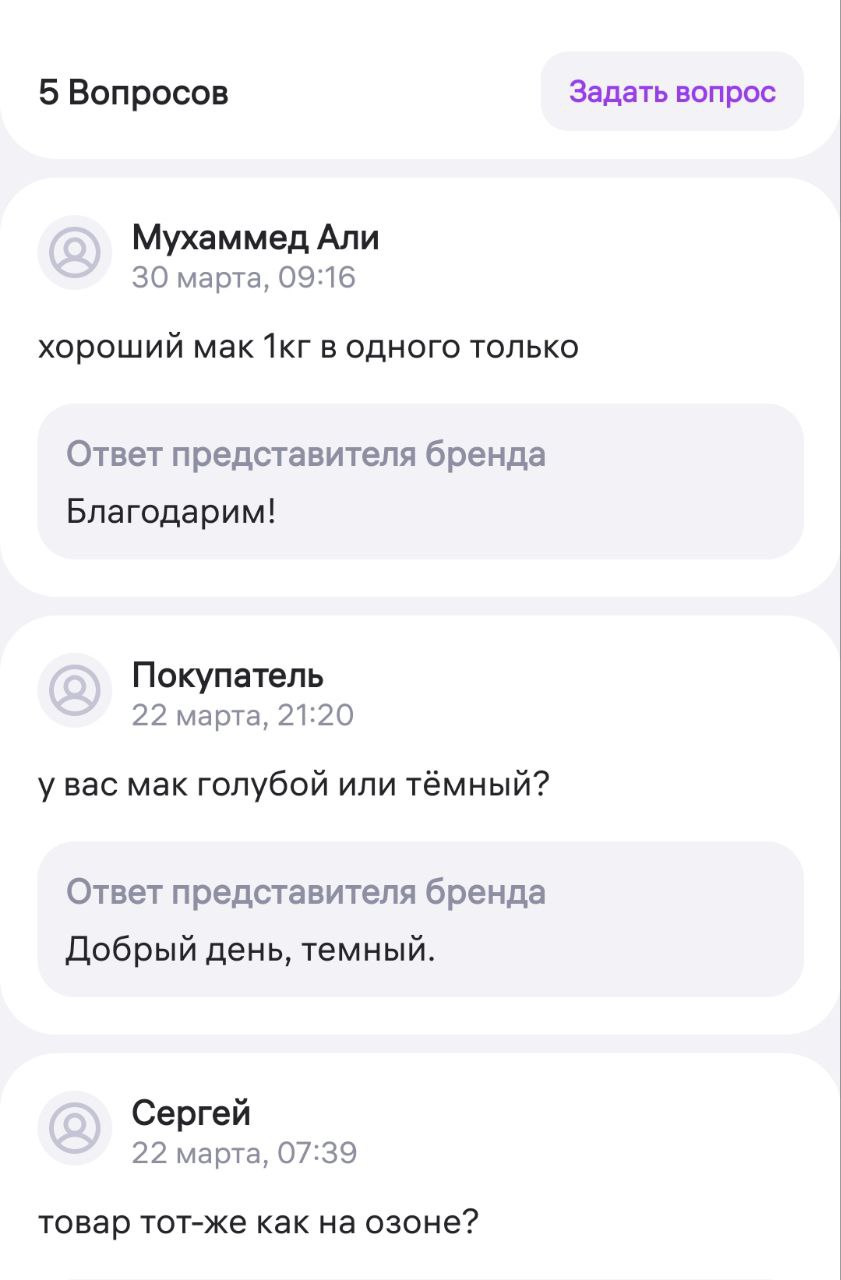
Task: Tap the Задать вопрос button
Action: click(672, 92)
